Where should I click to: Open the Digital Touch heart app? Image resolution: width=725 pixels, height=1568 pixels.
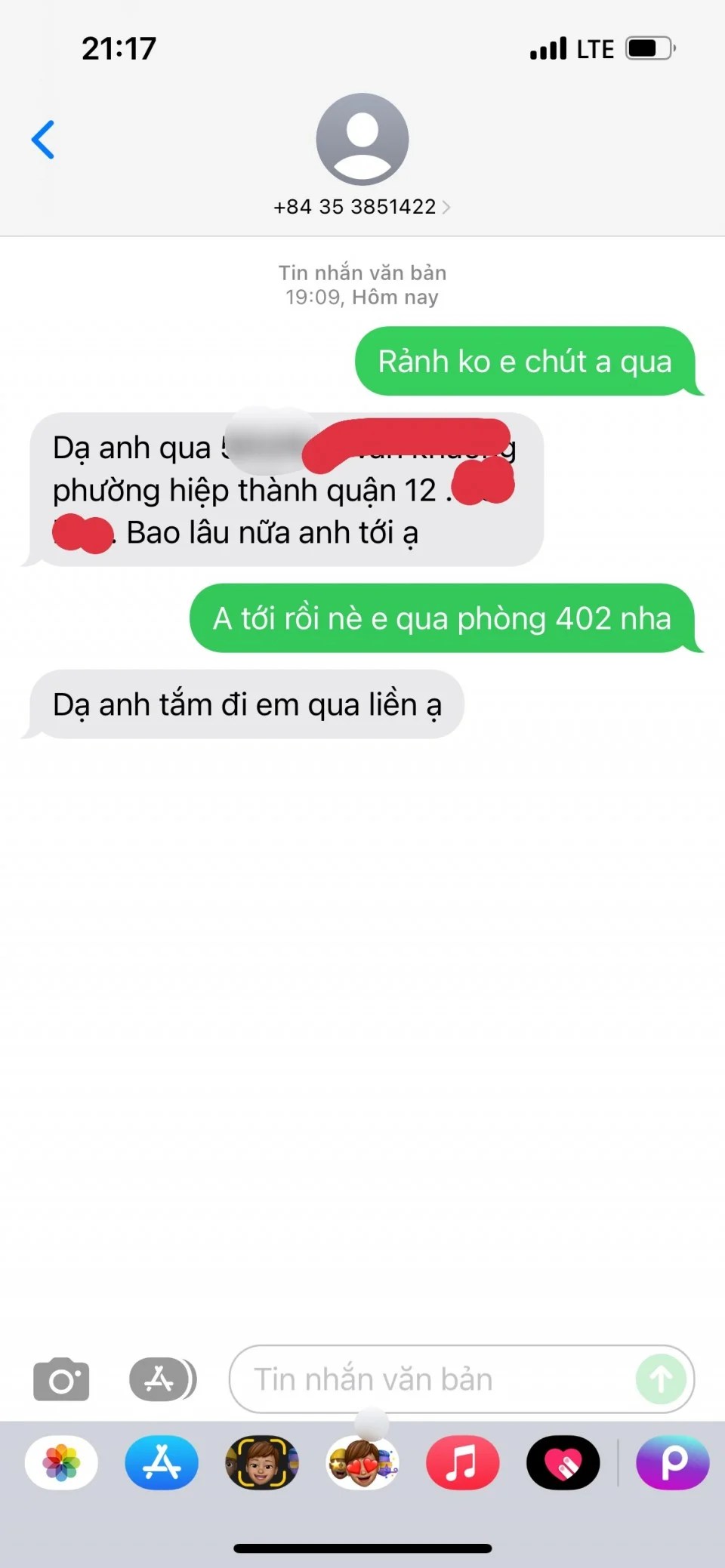563,1462
